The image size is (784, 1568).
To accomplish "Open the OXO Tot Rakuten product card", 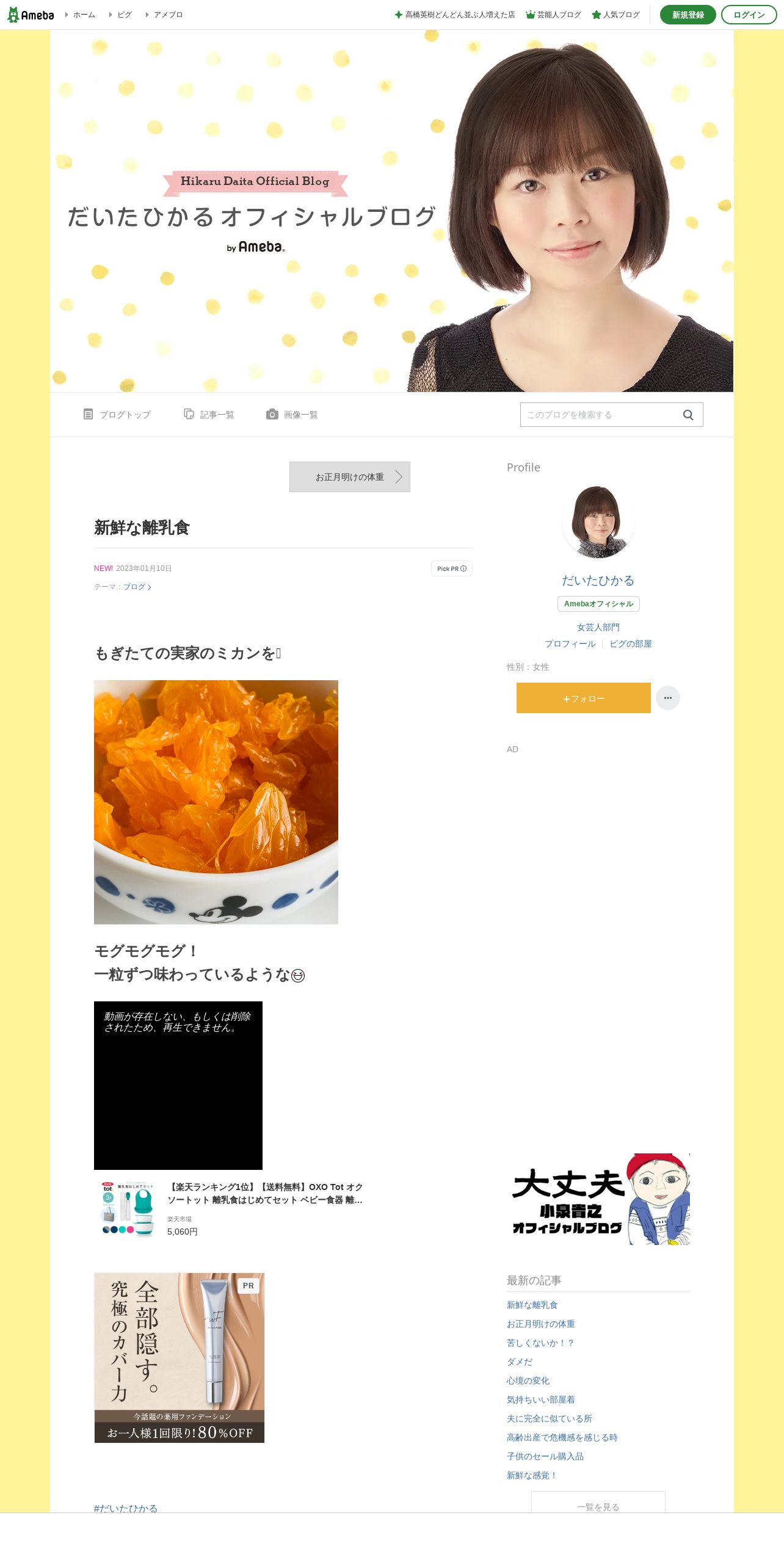I will pyautogui.click(x=232, y=1210).
